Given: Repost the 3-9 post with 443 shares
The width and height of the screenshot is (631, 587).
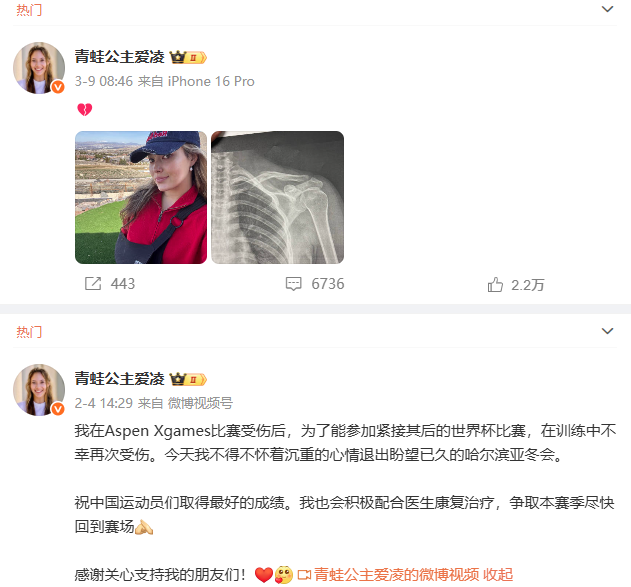Looking at the screenshot, I should click(109, 284).
